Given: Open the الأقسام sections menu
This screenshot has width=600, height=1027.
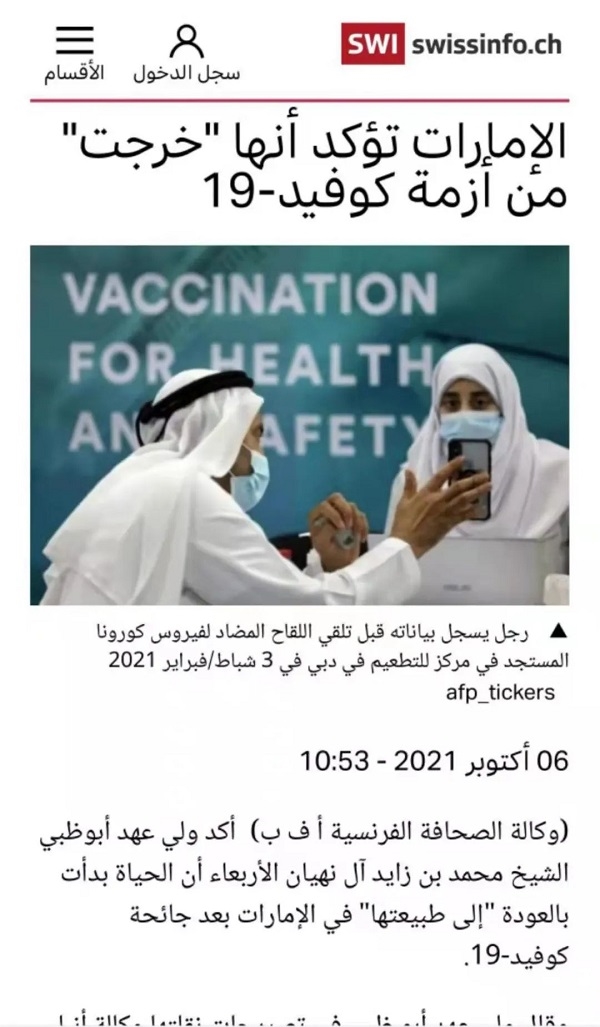Looking at the screenshot, I should tap(74, 52).
